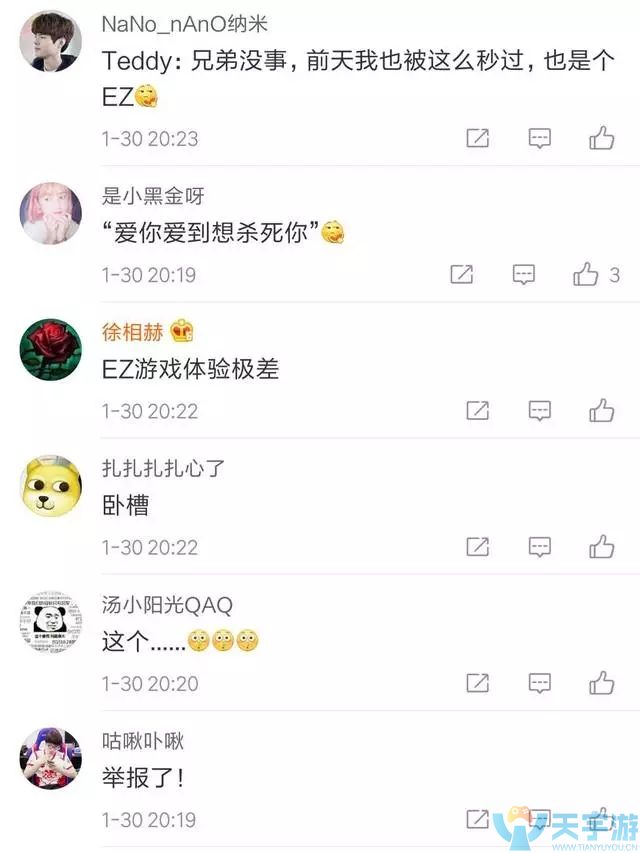
Task: View NaNo_nAnO纳米's profile from avatar
Action: point(50,41)
